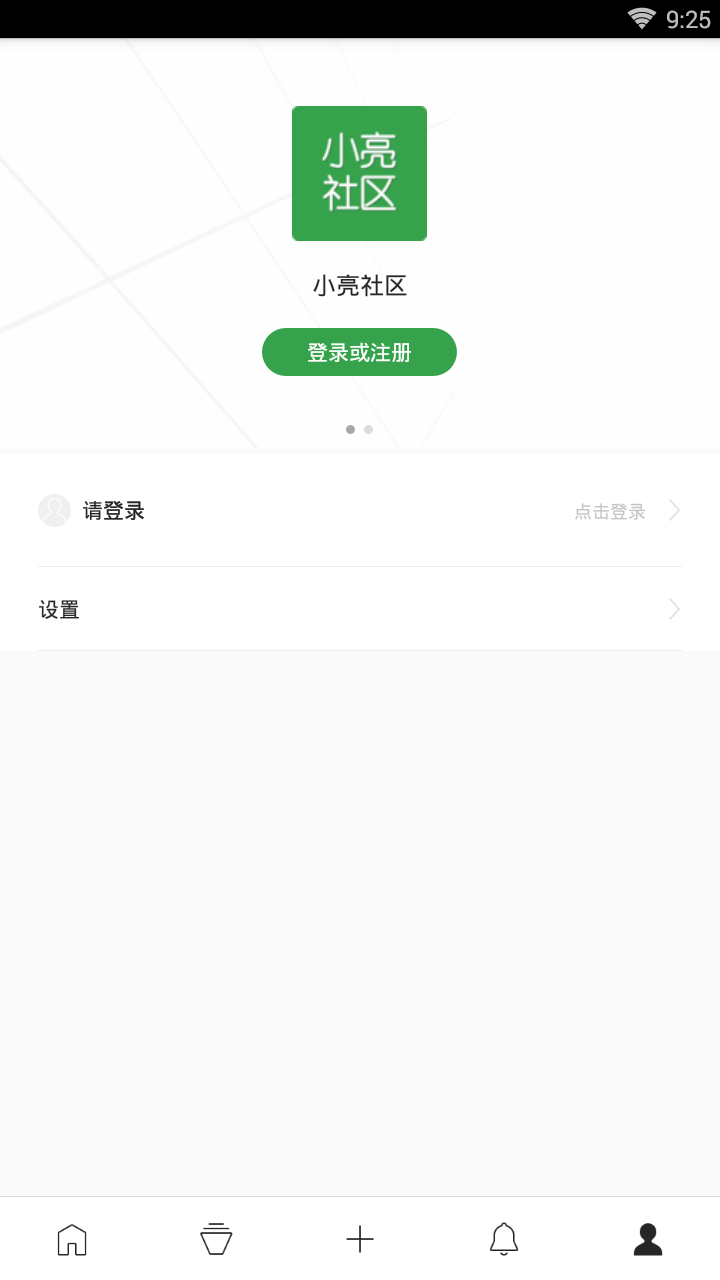Open the notifications bell tab

[504, 1239]
